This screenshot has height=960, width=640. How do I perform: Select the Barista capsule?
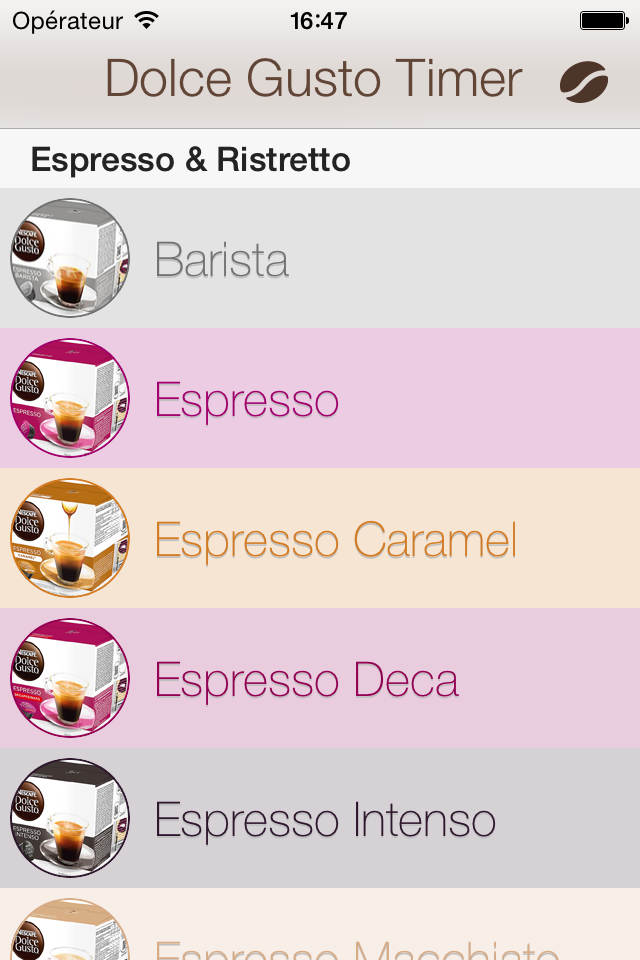(x=320, y=259)
